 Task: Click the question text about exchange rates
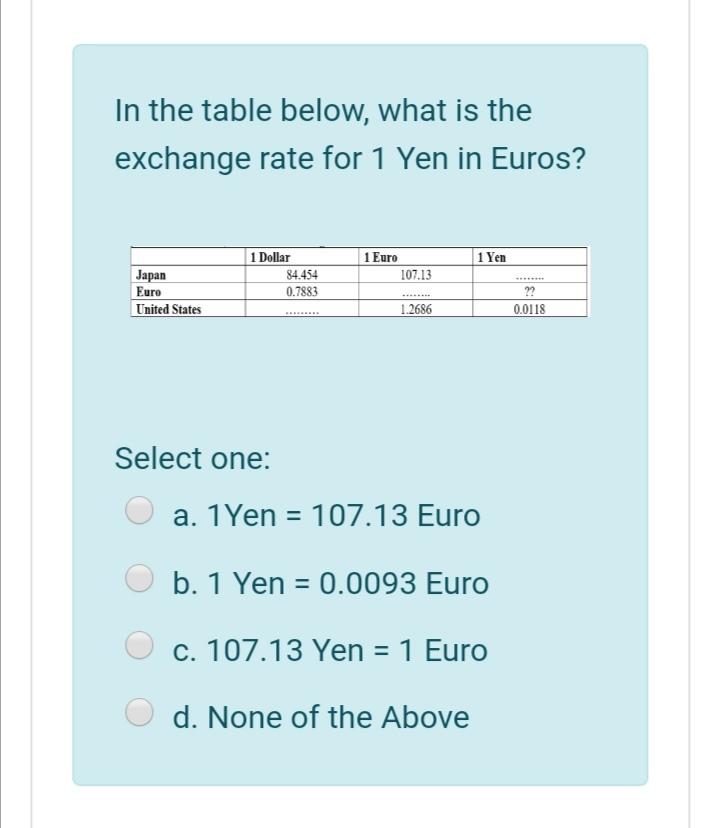[x=350, y=133]
